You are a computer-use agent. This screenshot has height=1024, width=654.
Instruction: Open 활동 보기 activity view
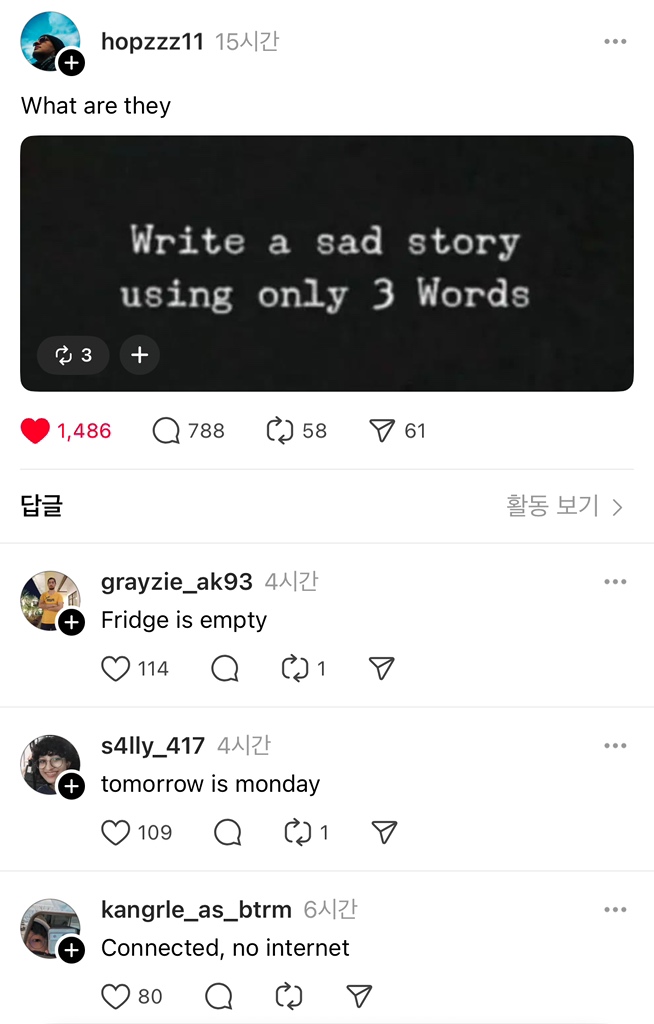564,507
